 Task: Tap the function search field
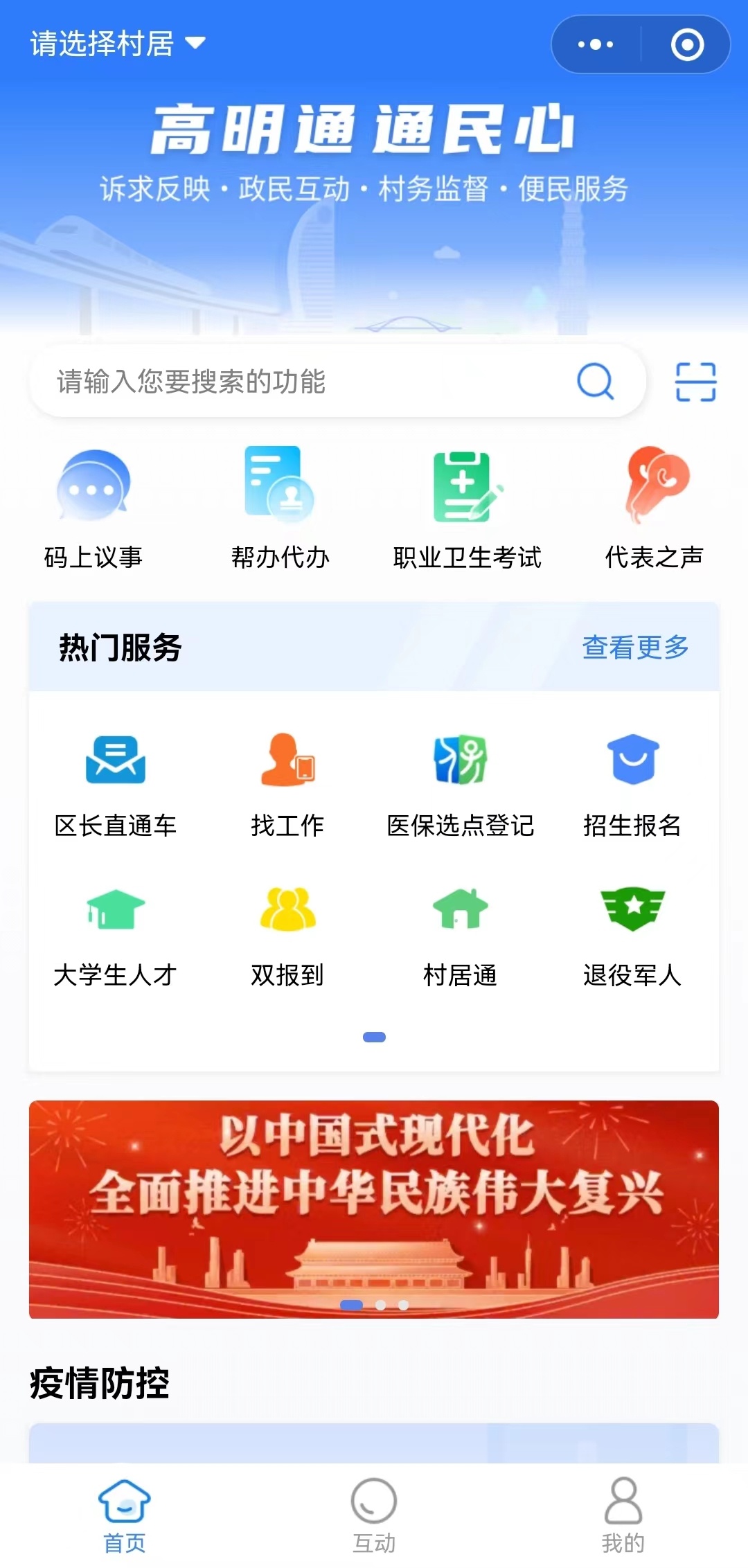[312, 382]
